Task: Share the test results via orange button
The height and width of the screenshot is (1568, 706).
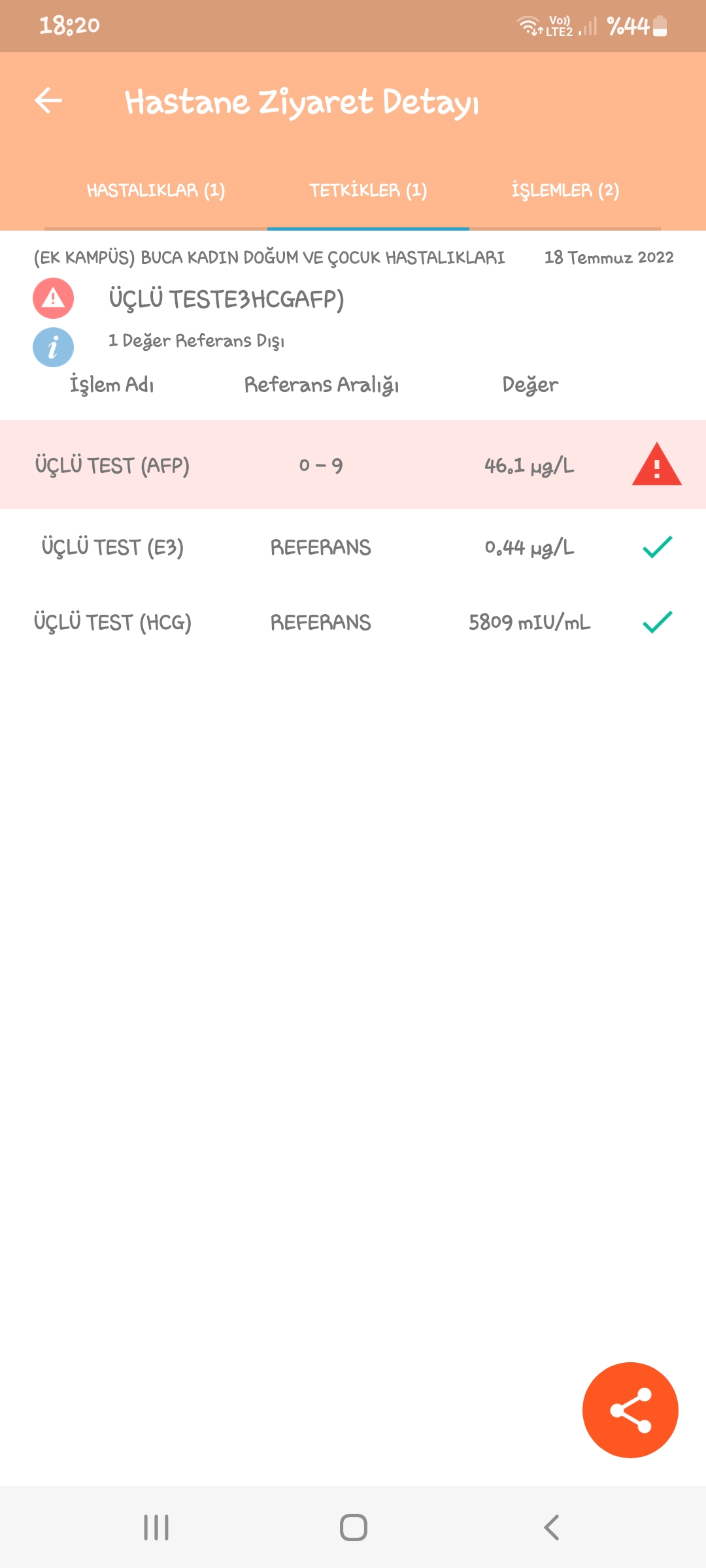Action: 630,1410
